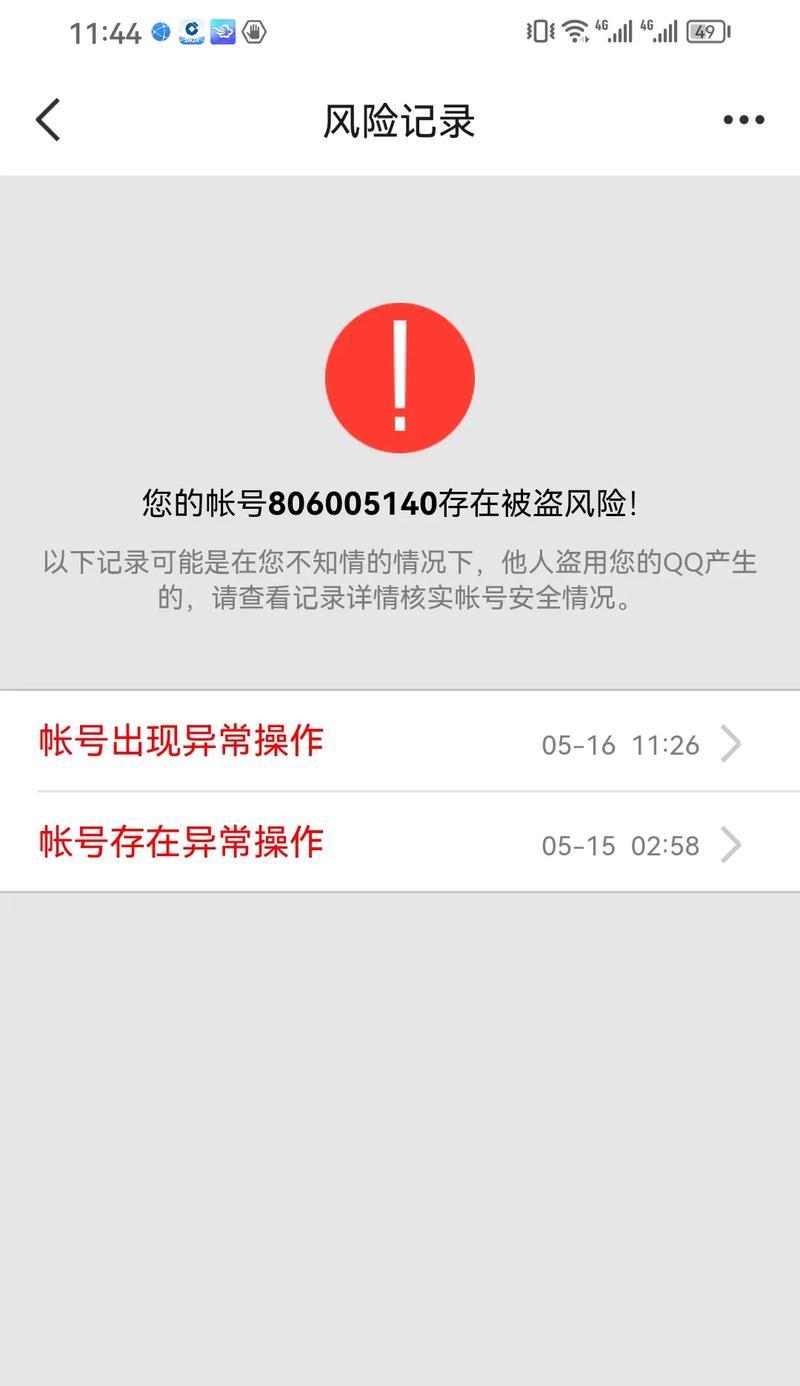Open the three-dot overflow menu

[x=743, y=120]
